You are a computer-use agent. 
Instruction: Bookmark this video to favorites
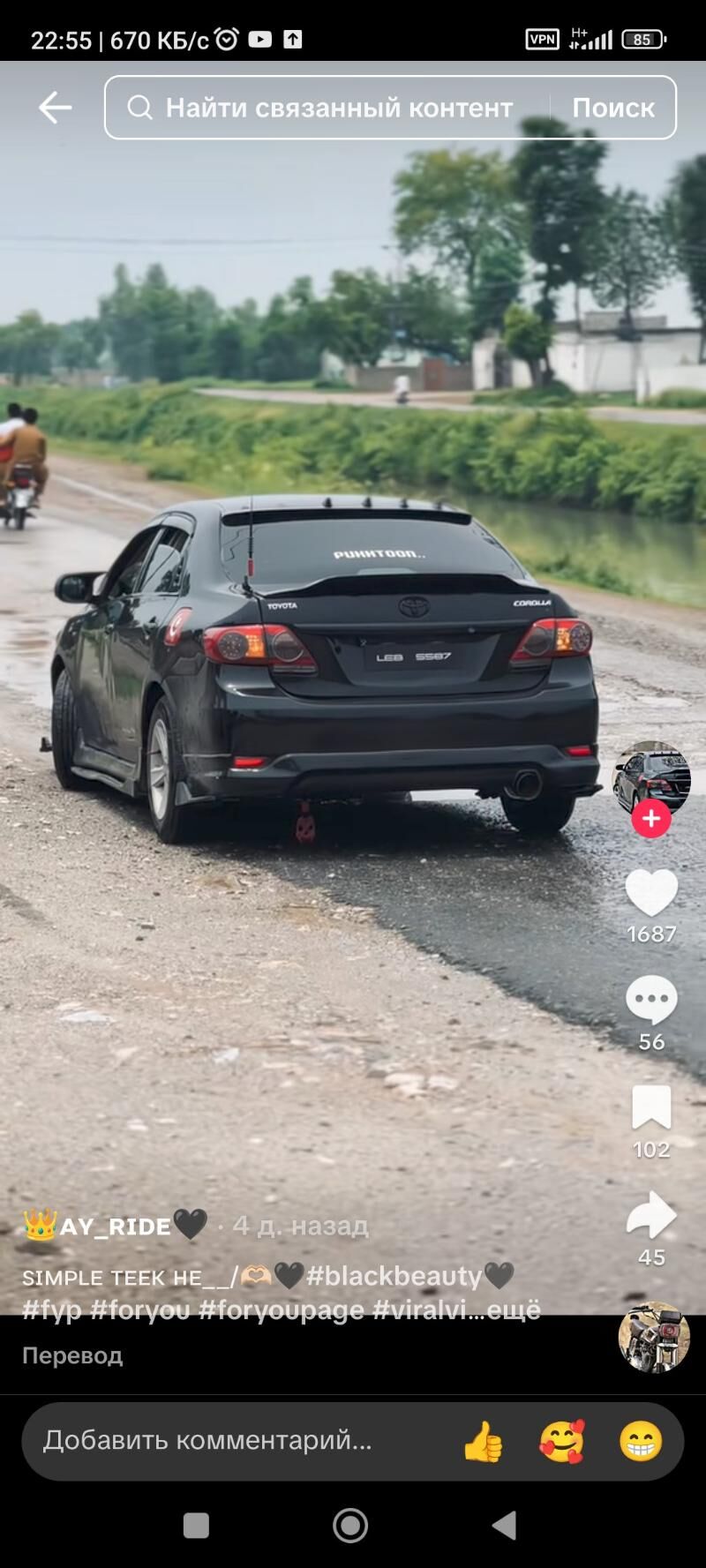(x=651, y=1107)
